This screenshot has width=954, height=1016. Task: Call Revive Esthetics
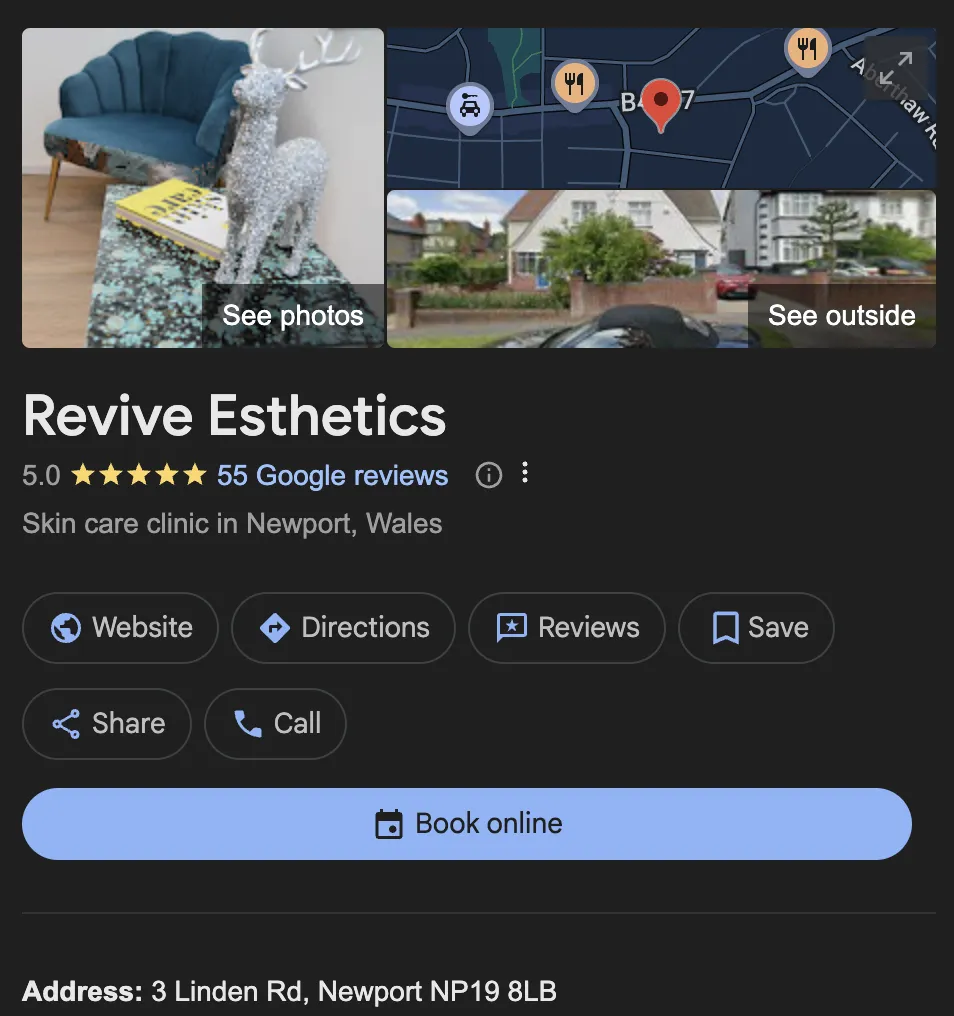[275, 724]
